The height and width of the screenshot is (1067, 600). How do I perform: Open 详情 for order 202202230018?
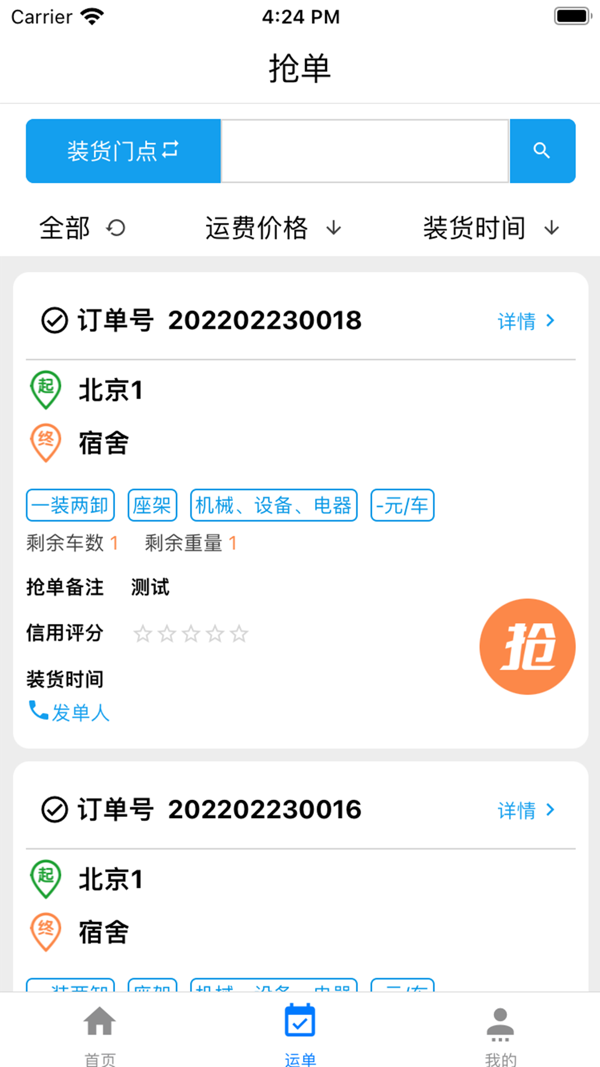click(x=526, y=321)
